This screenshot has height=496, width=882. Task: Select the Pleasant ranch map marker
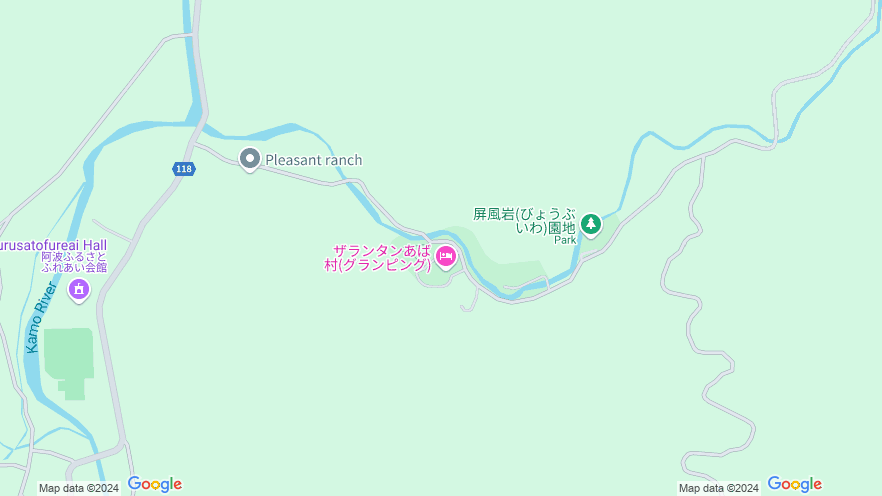(250, 159)
